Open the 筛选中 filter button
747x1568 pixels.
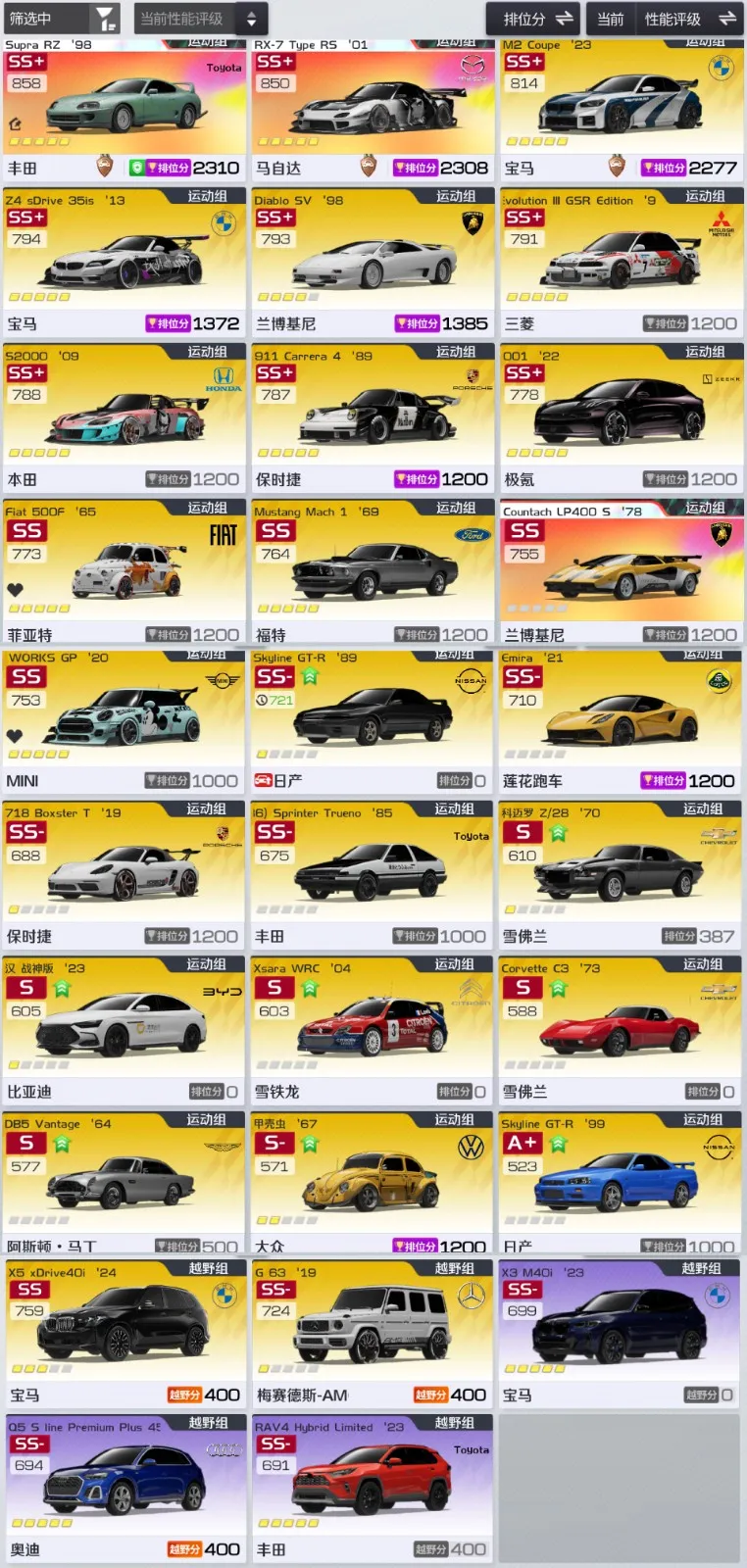coord(62,19)
